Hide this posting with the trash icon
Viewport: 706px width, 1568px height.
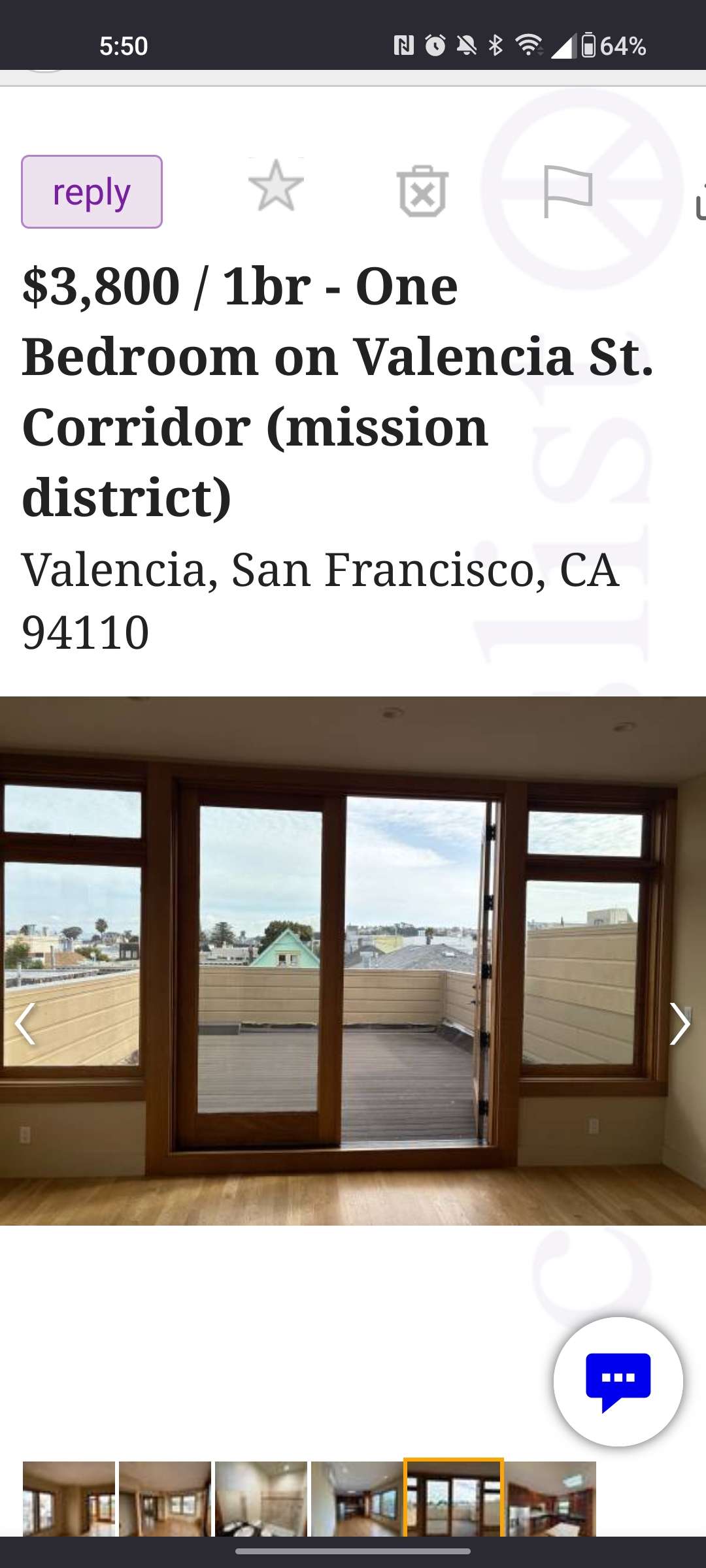point(423,191)
